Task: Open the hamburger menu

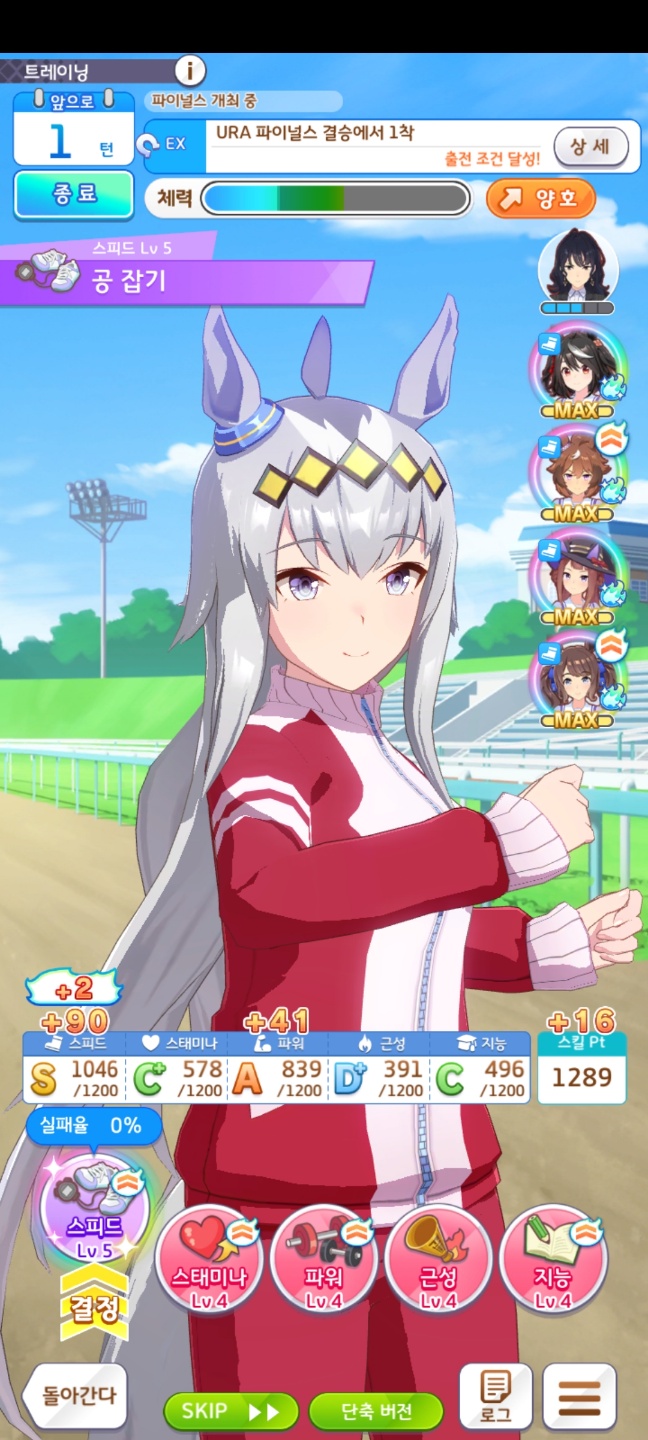Action: point(579,1396)
